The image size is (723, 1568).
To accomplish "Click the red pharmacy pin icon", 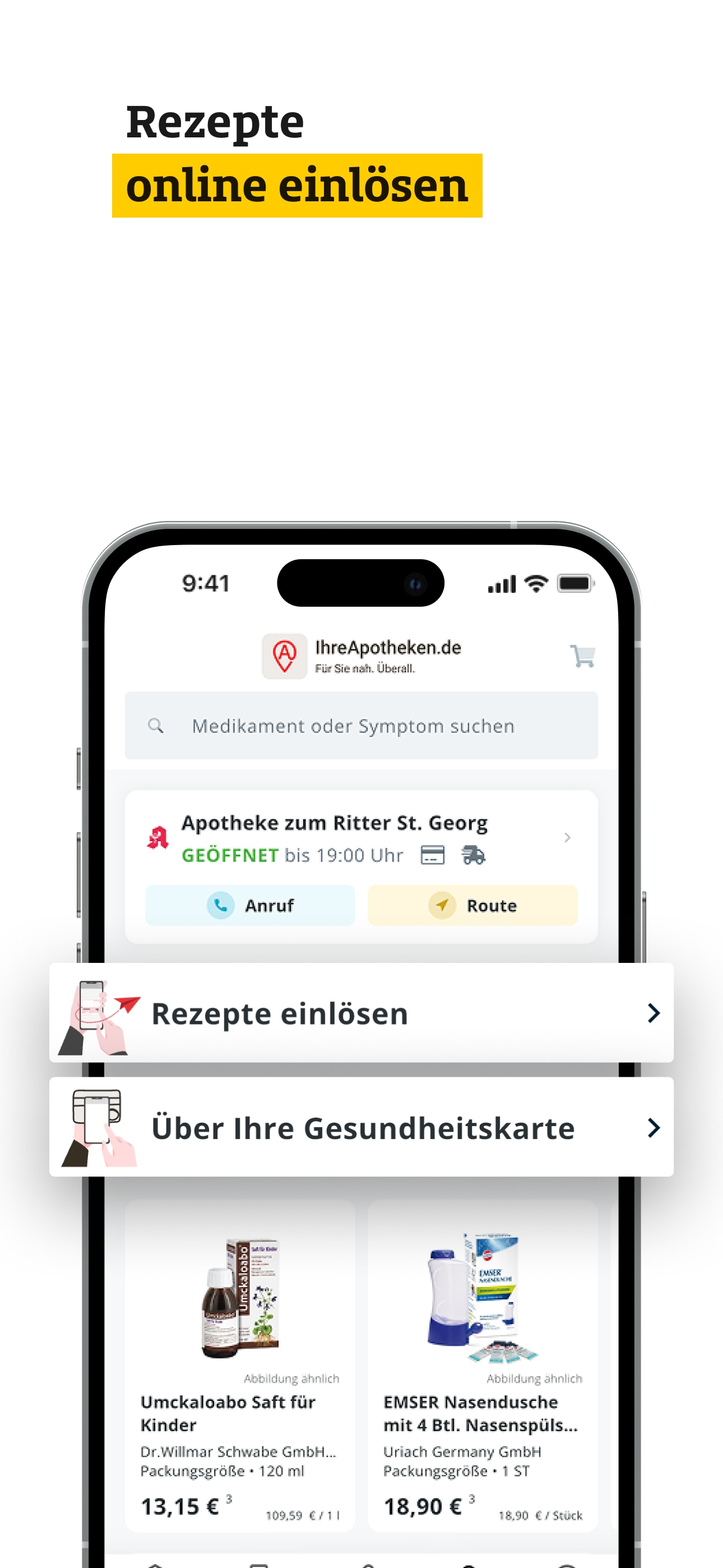I will 157,838.
